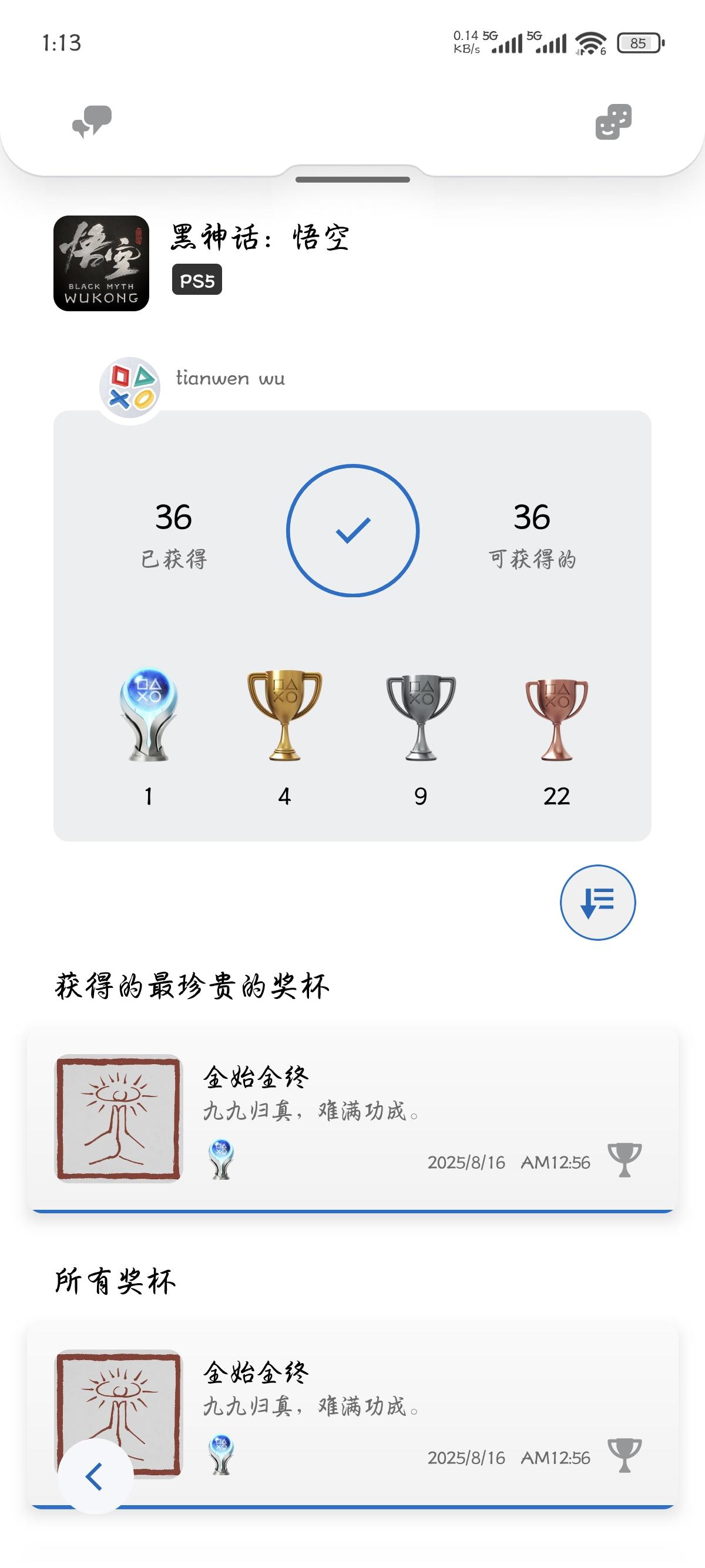Open the 全始全终 trophy under 所有奖杯
The width and height of the screenshot is (705, 1568).
pyautogui.click(x=352, y=1414)
